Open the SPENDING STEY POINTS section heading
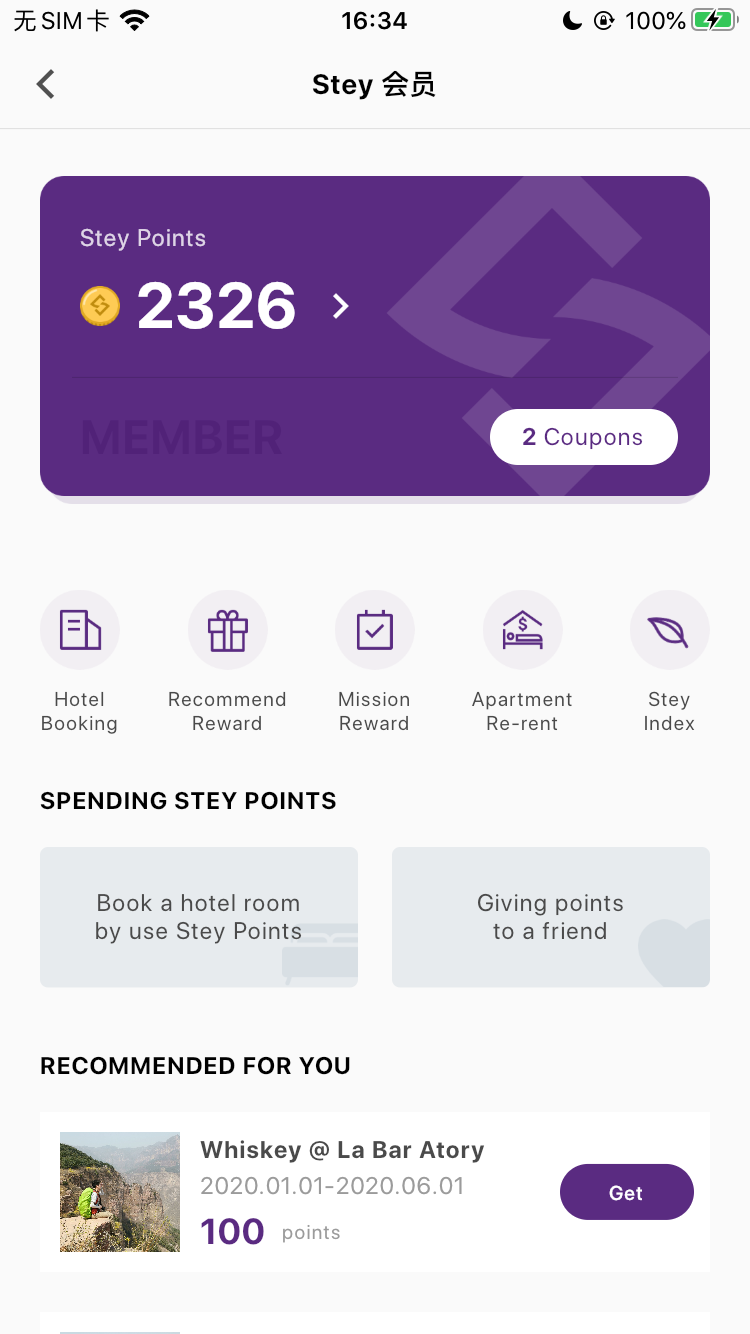 click(x=188, y=801)
